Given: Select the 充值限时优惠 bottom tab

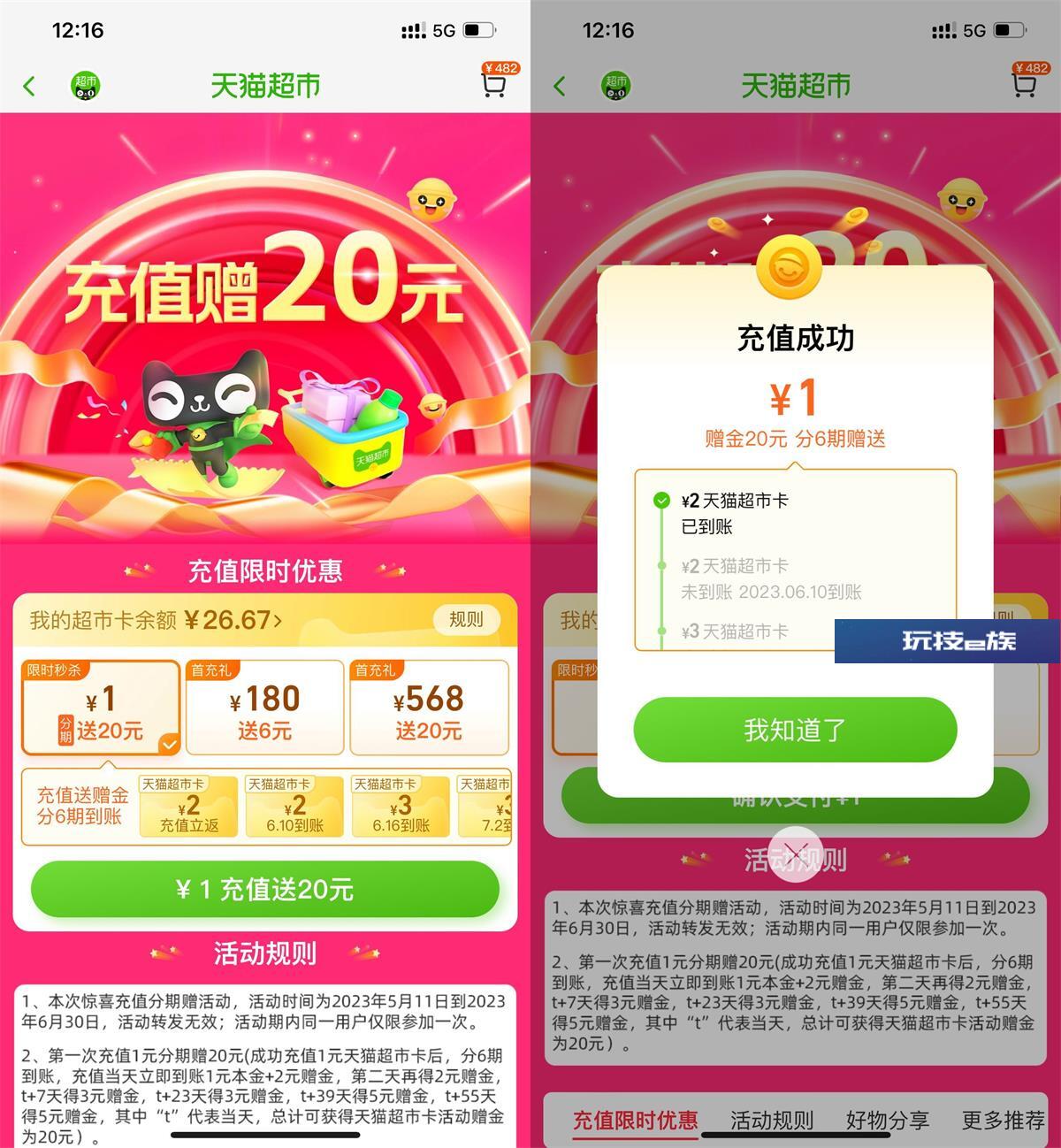Looking at the screenshot, I should click(635, 1120).
